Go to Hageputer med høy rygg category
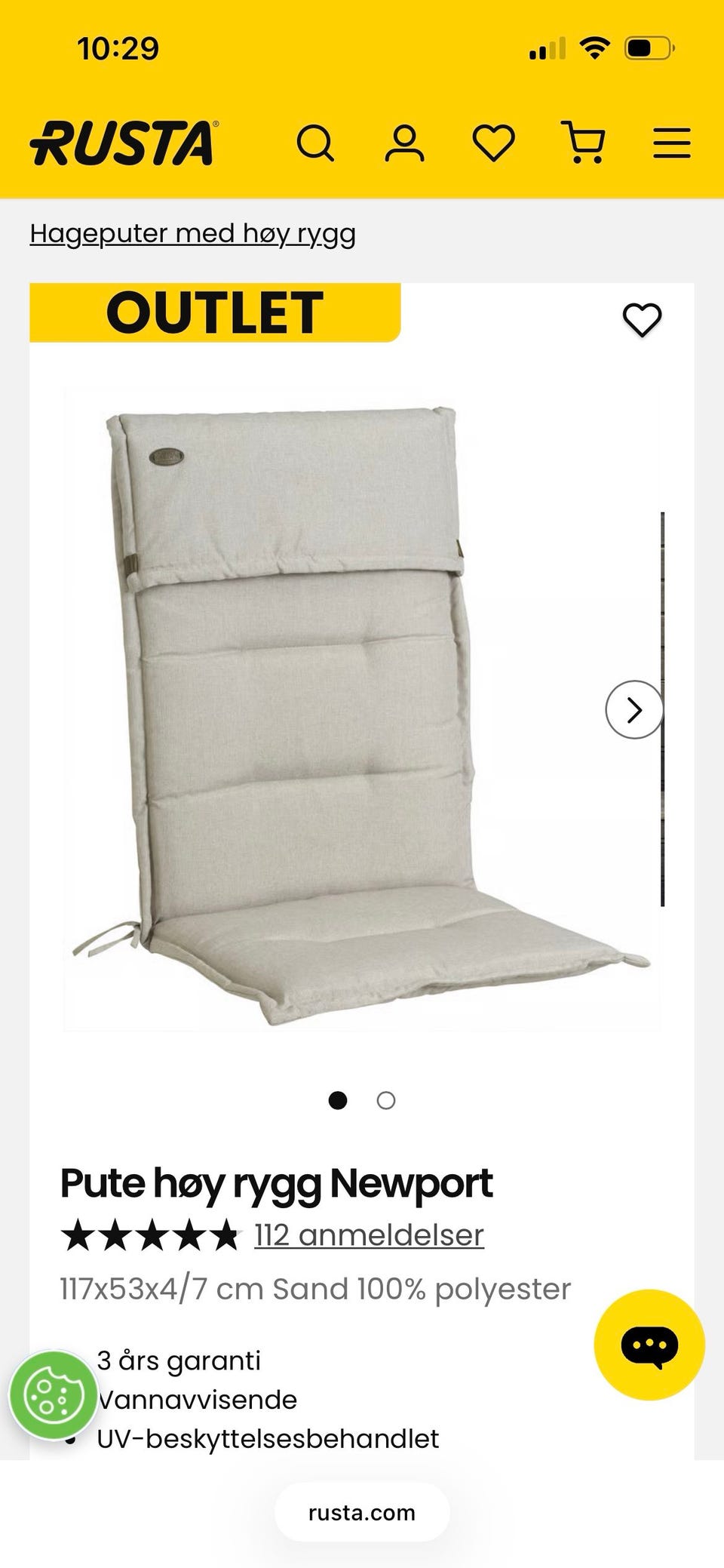724x1568 pixels. (x=192, y=234)
